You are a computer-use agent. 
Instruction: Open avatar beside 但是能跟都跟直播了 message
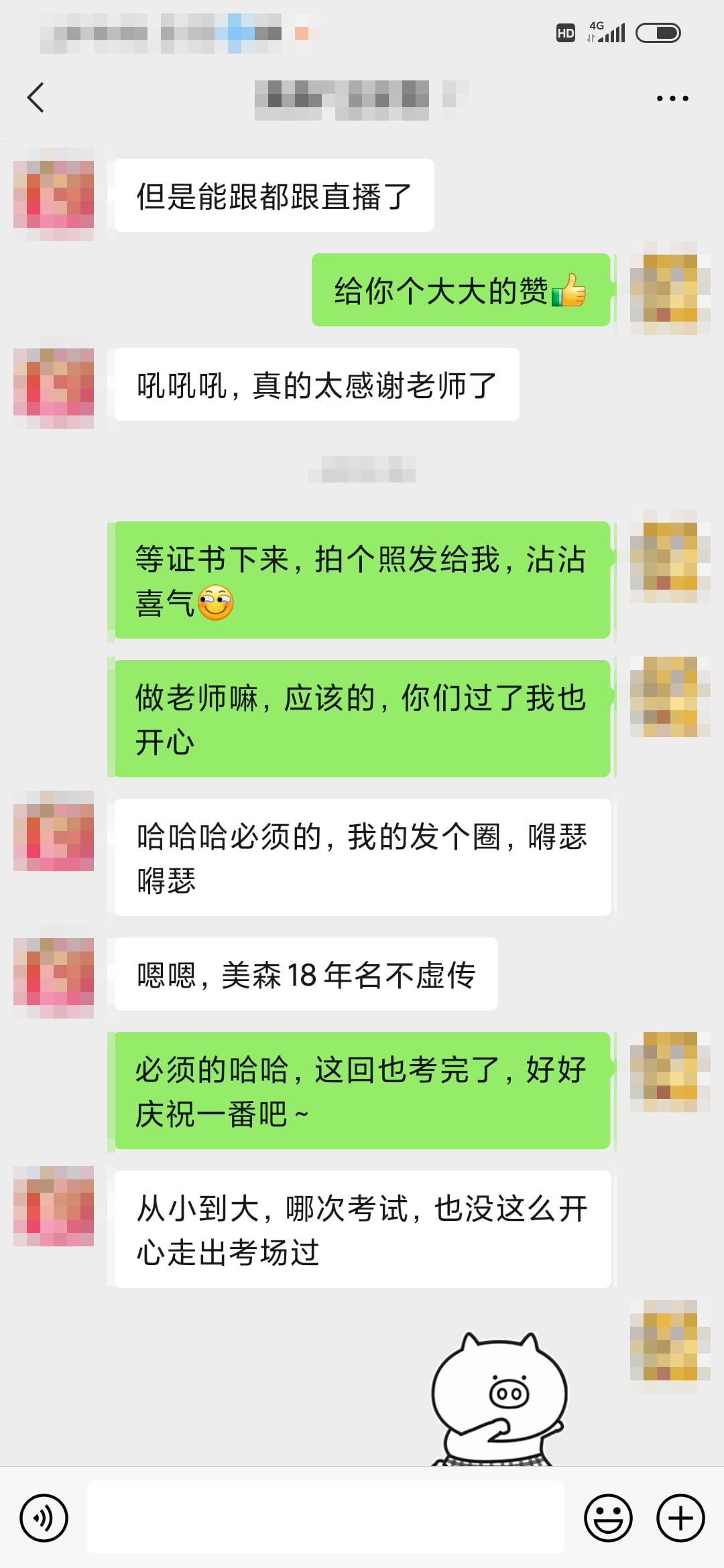click(x=54, y=195)
